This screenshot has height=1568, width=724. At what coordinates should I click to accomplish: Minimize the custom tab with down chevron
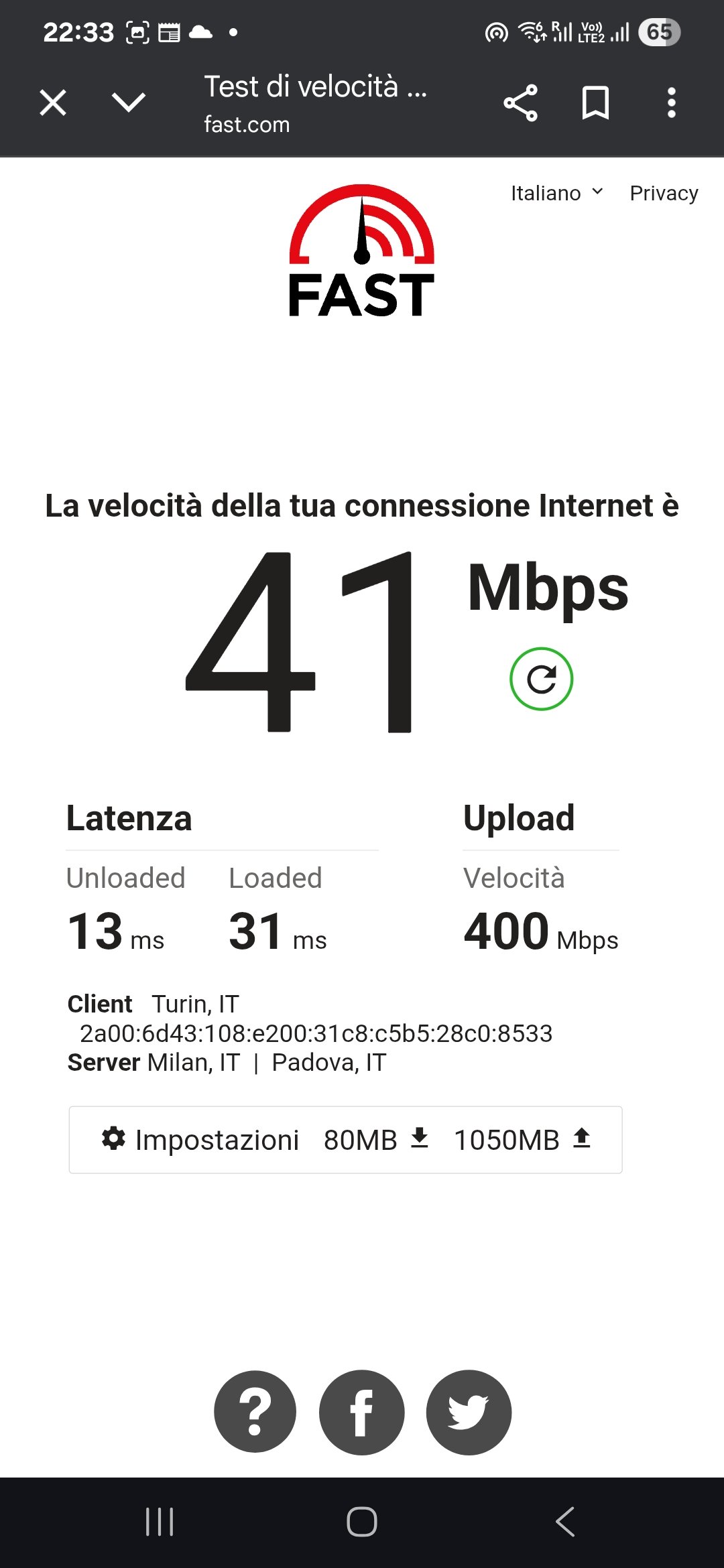(x=128, y=103)
